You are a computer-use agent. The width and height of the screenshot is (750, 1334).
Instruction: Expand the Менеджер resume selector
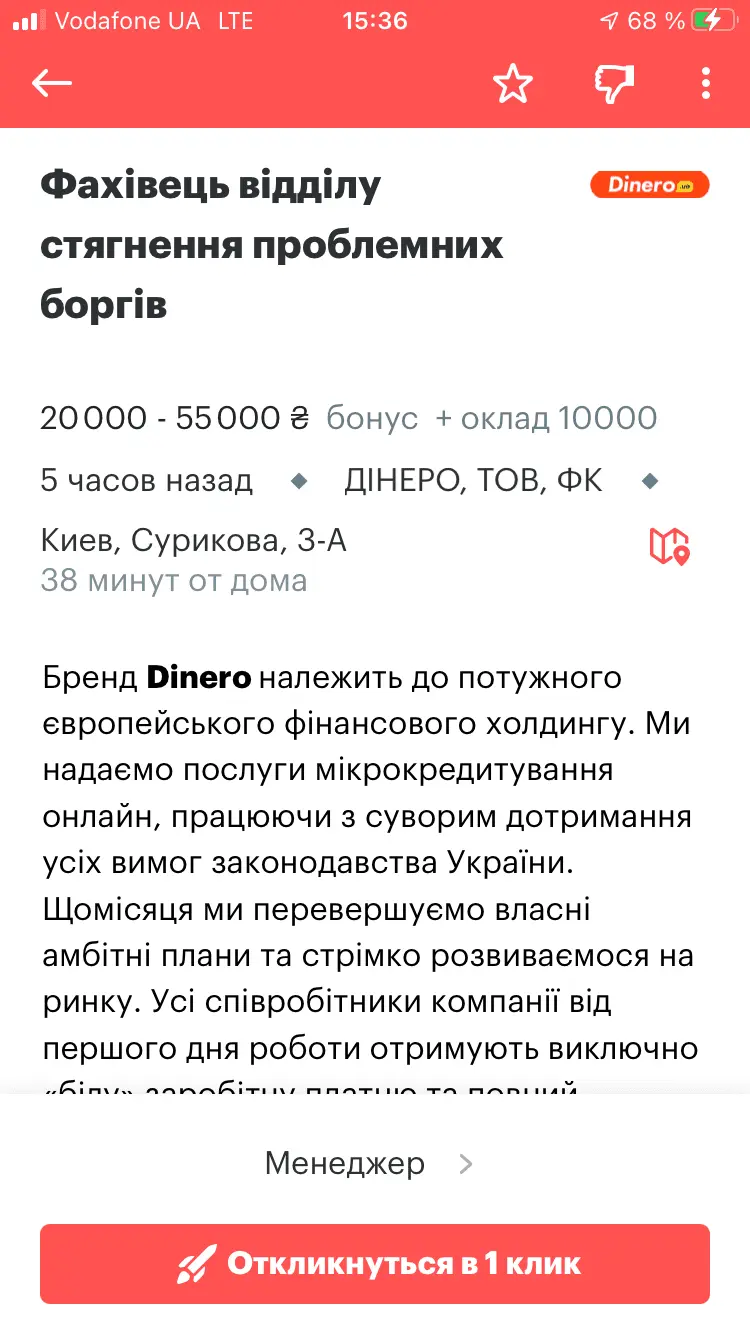(370, 1164)
